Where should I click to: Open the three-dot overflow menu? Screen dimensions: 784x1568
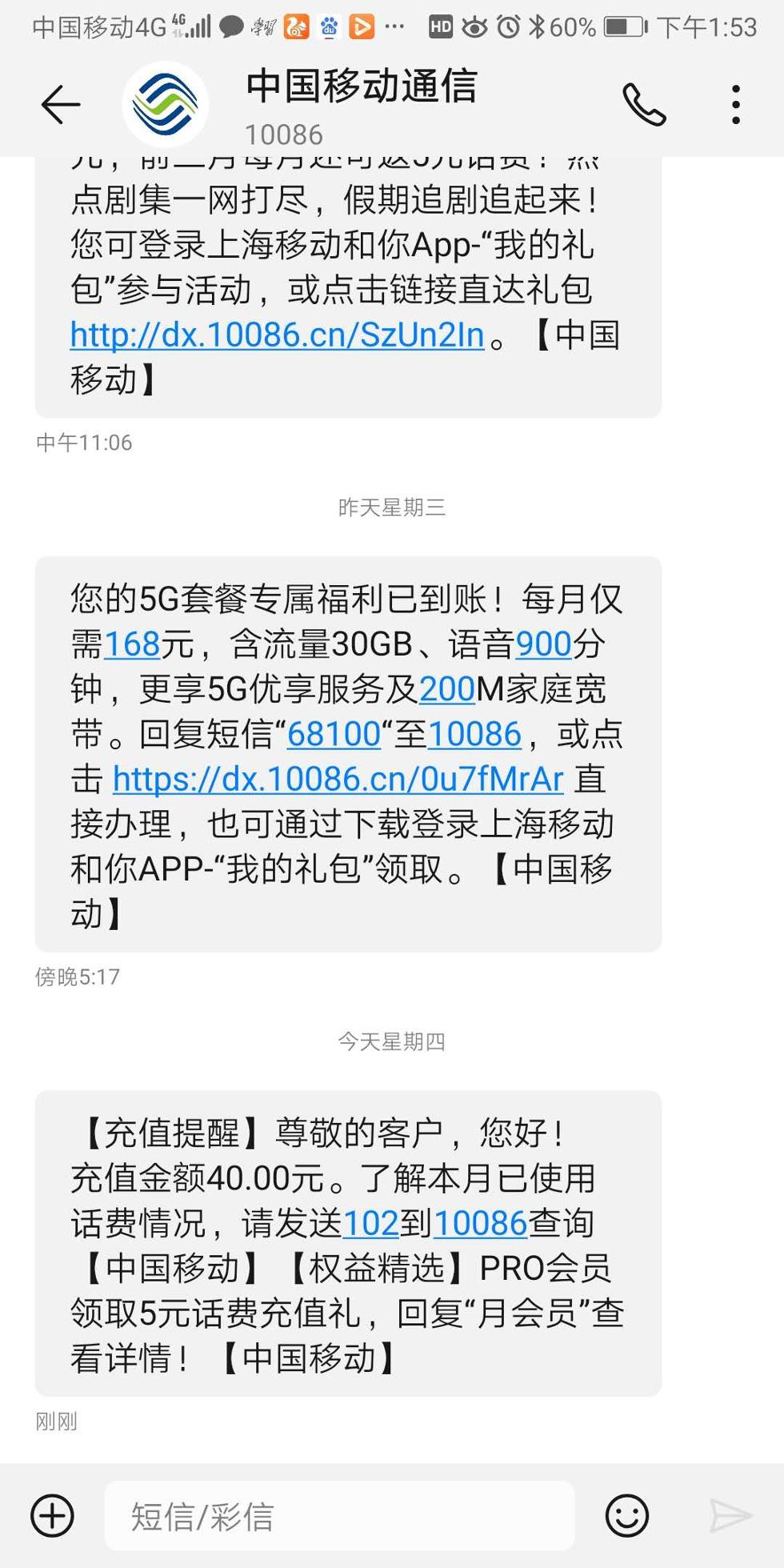(x=735, y=105)
